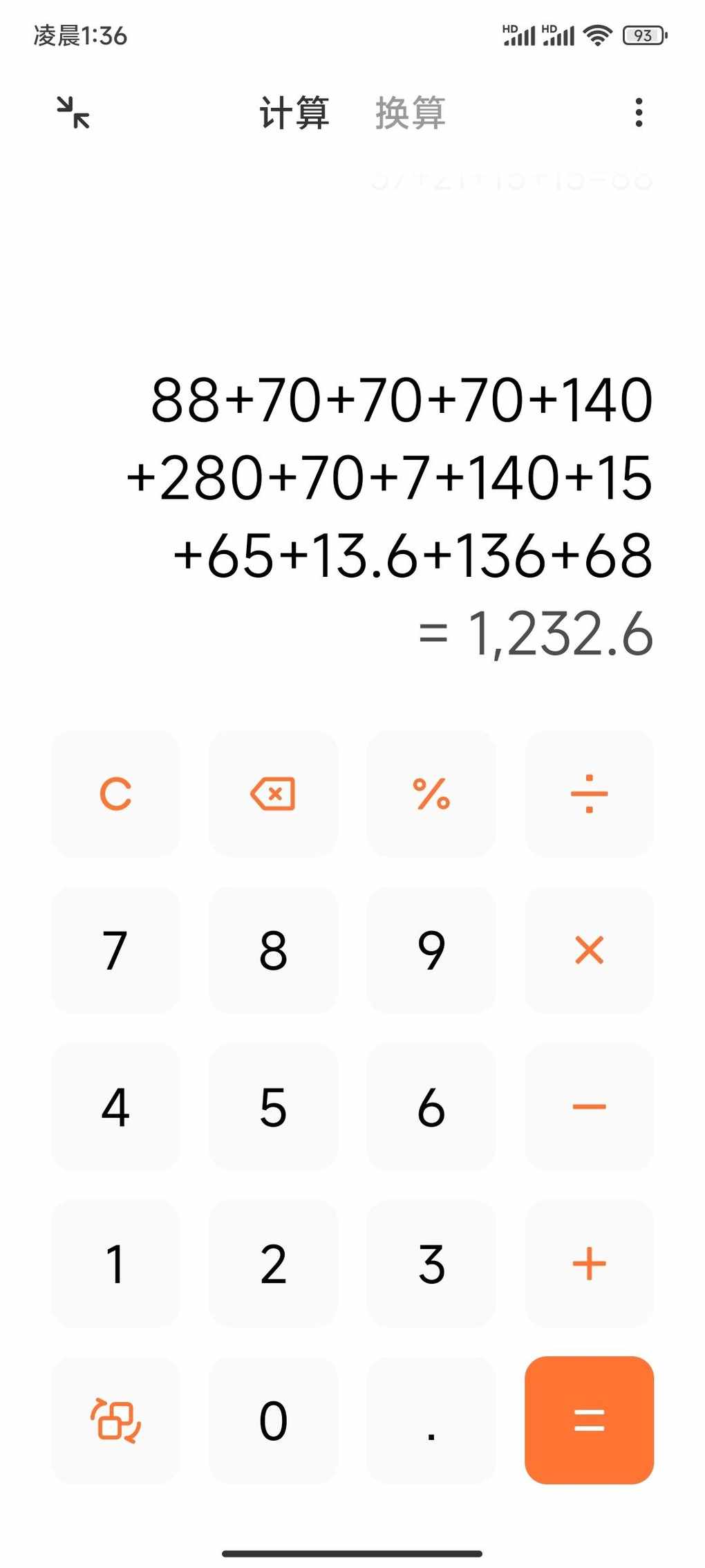The width and height of the screenshot is (705, 1568).
Task: Enter digit 7
Action: click(x=115, y=950)
